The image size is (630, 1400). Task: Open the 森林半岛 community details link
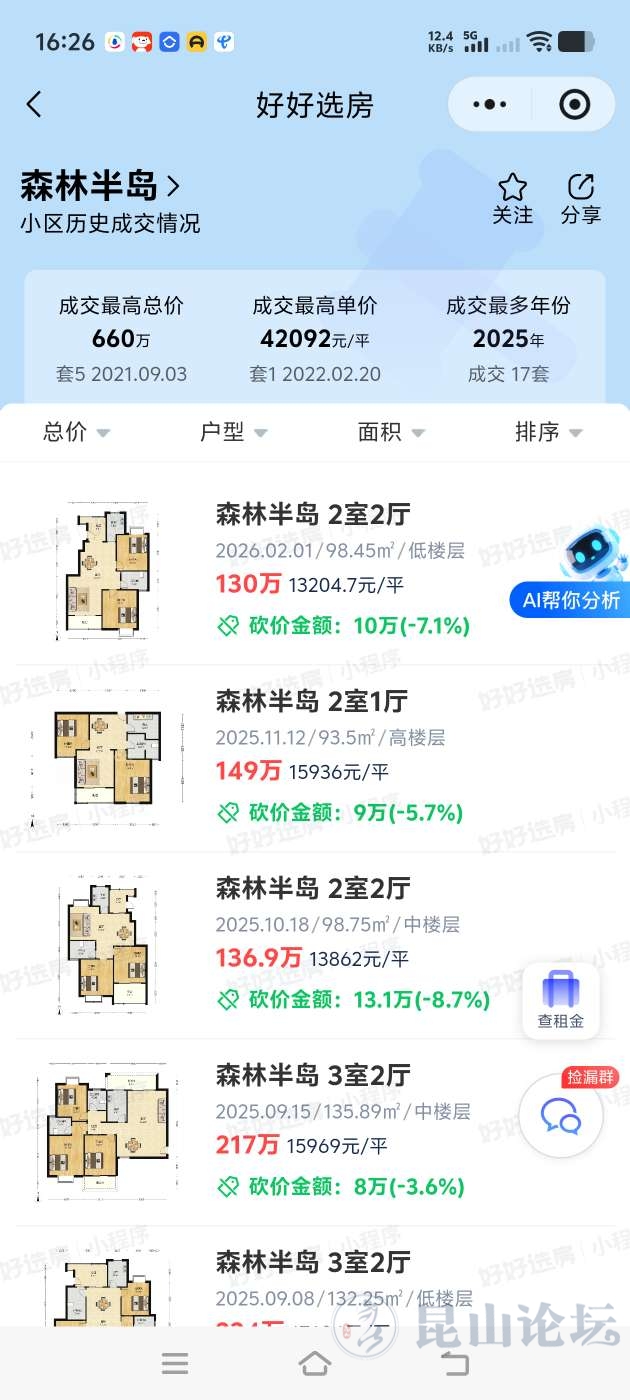(x=101, y=186)
